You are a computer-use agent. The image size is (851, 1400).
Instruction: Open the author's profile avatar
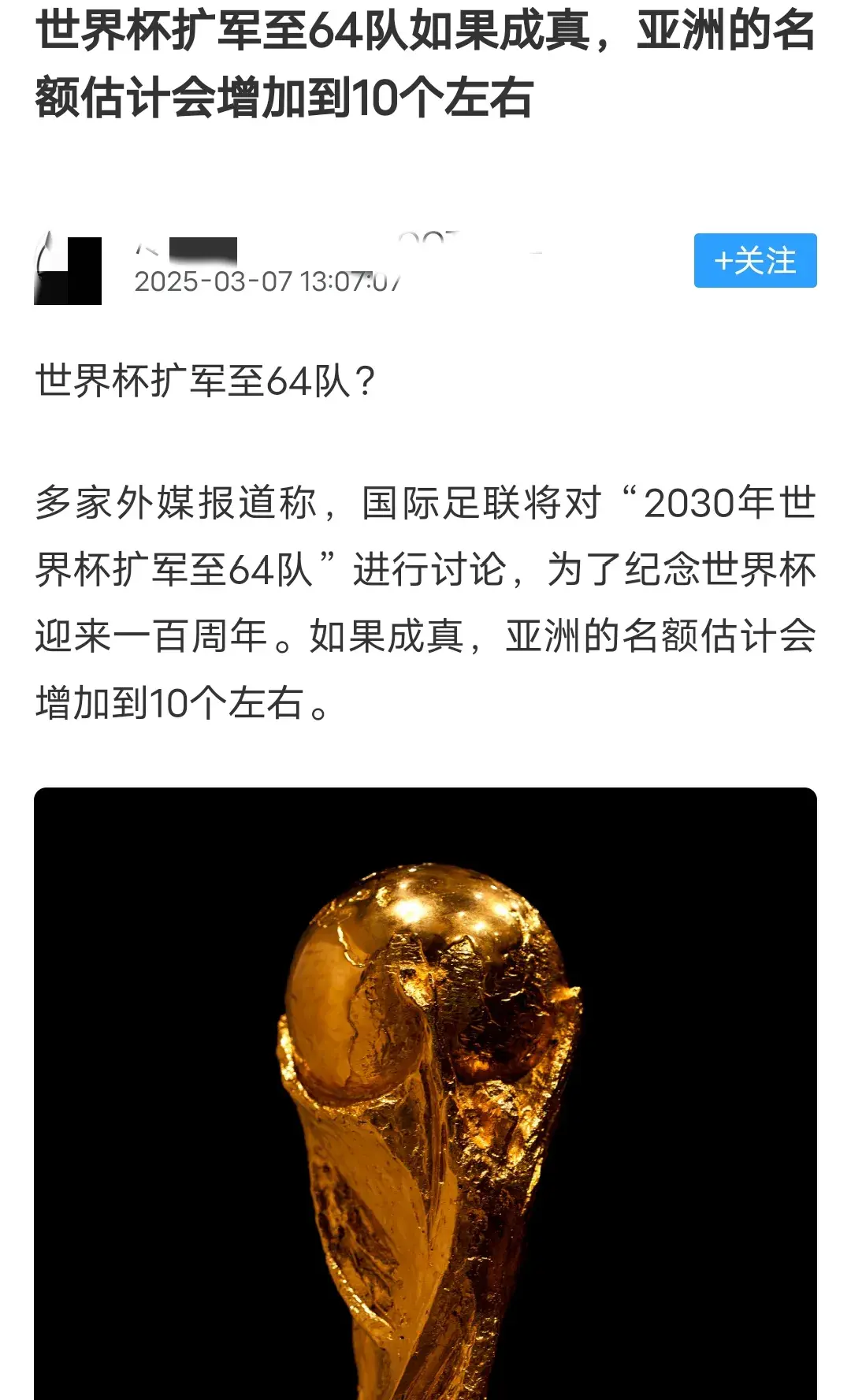coord(68,270)
